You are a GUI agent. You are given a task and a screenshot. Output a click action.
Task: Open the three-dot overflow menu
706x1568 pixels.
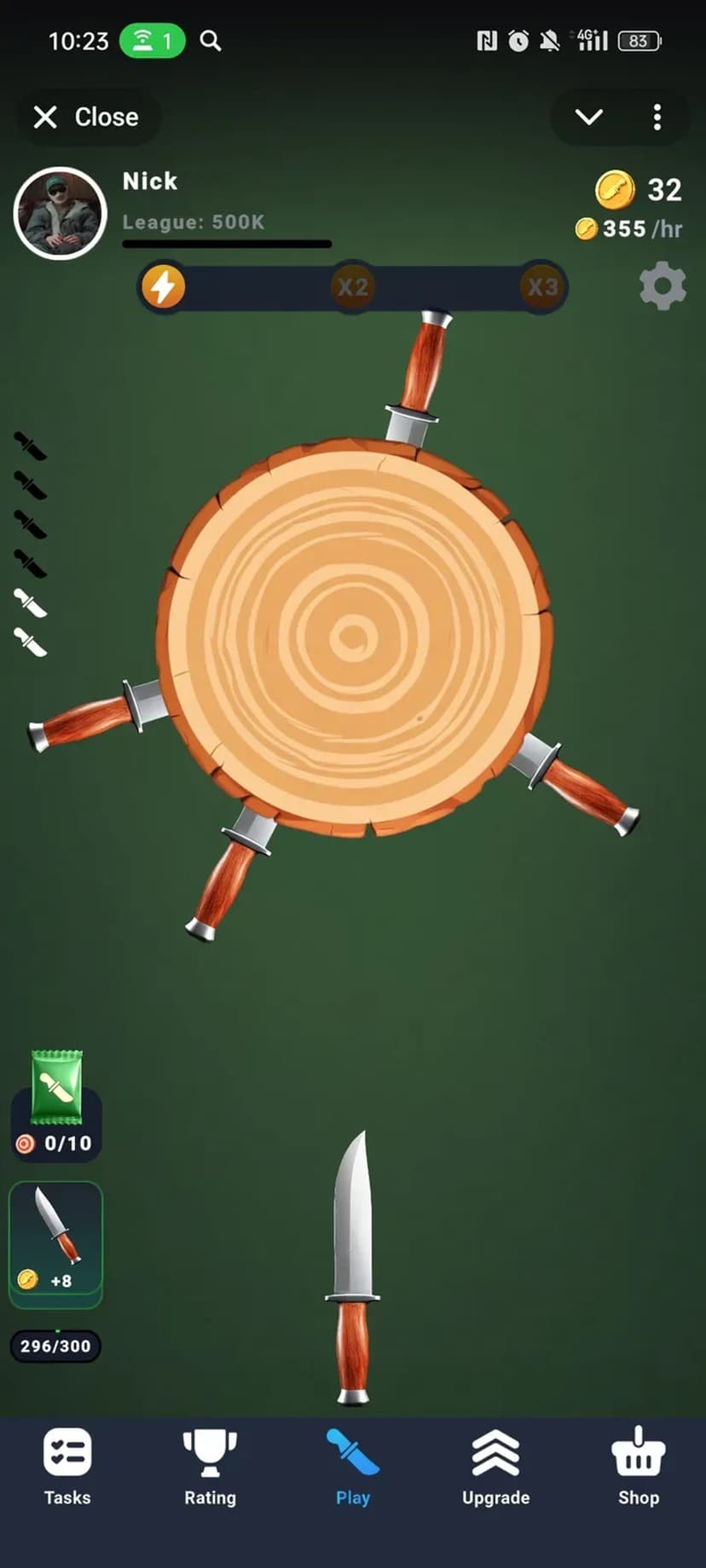pyautogui.click(x=657, y=117)
